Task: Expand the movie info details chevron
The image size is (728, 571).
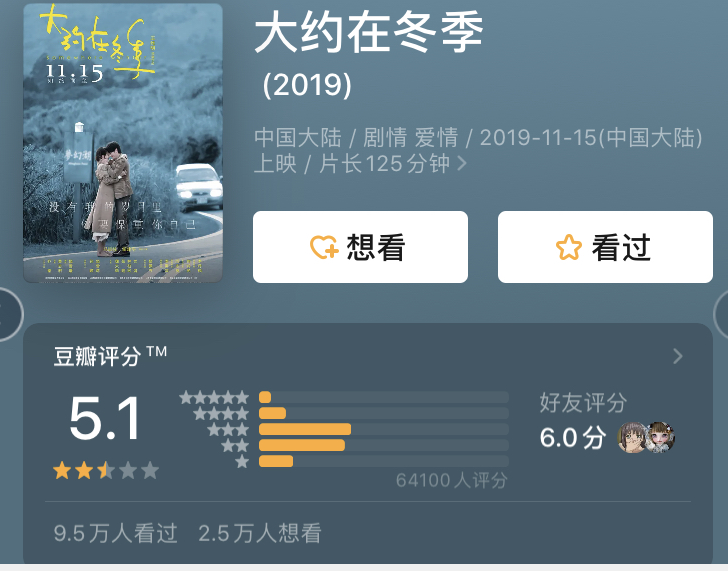Action: [462, 164]
